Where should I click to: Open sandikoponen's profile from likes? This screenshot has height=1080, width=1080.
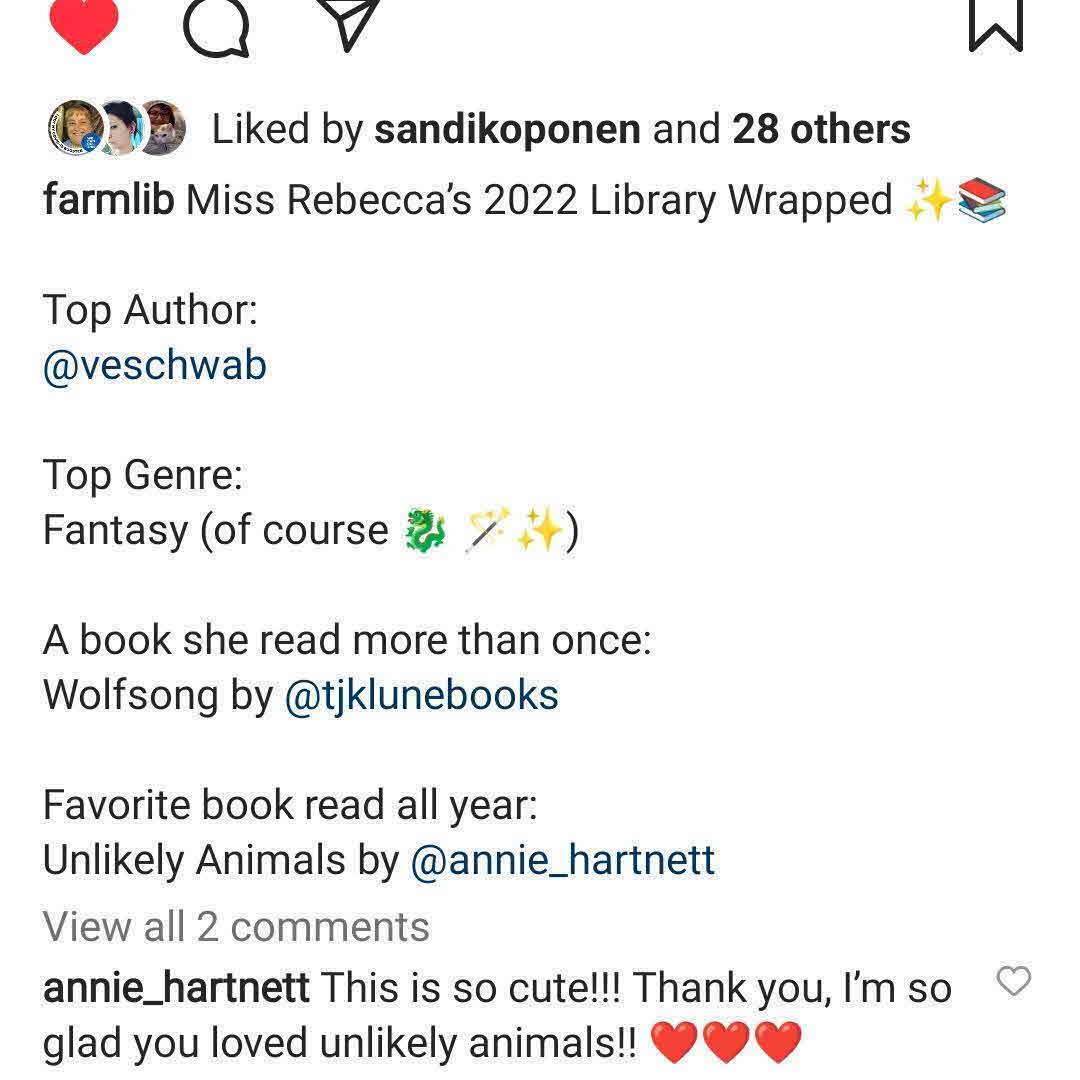(x=506, y=129)
